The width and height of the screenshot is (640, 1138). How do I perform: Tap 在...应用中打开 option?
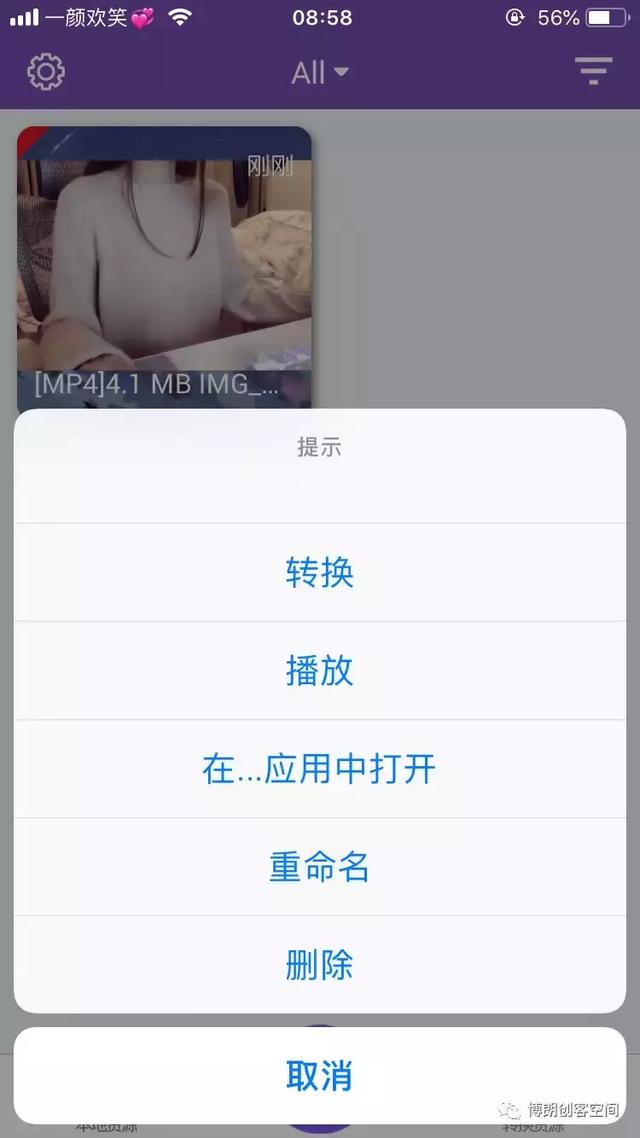tap(319, 769)
